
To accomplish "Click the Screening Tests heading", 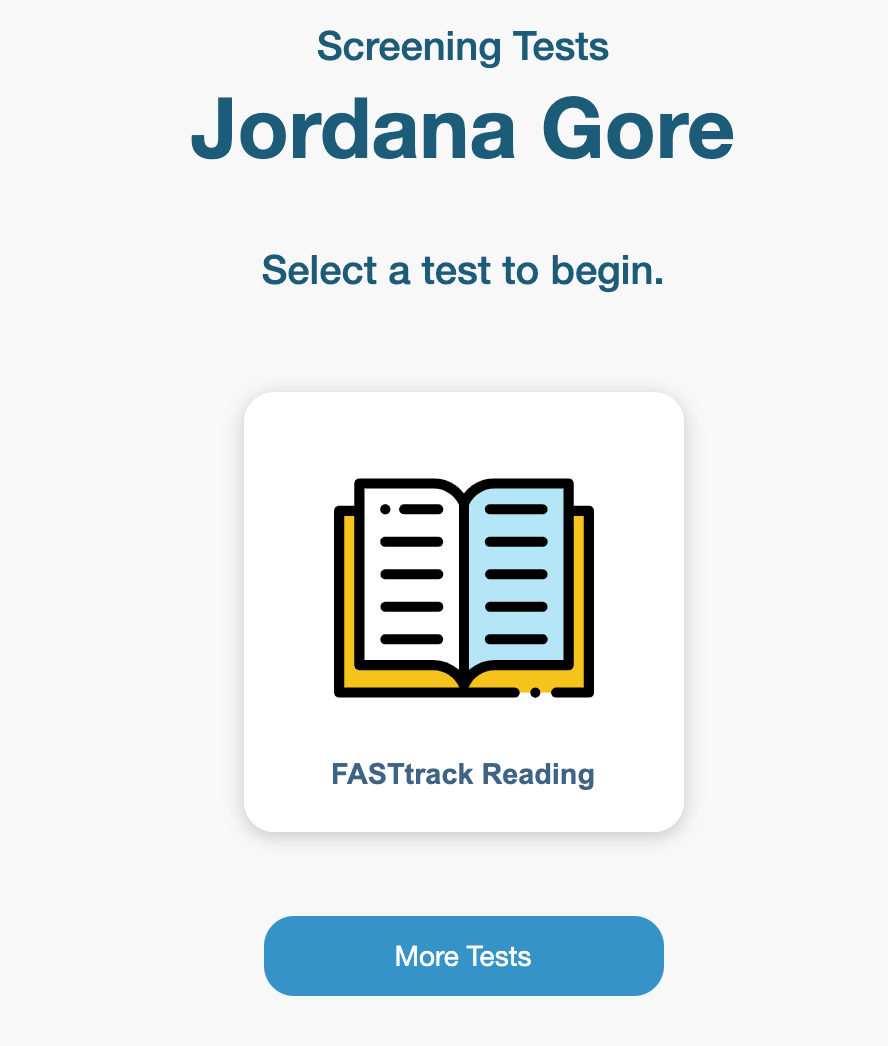I will [x=462, y=46].
